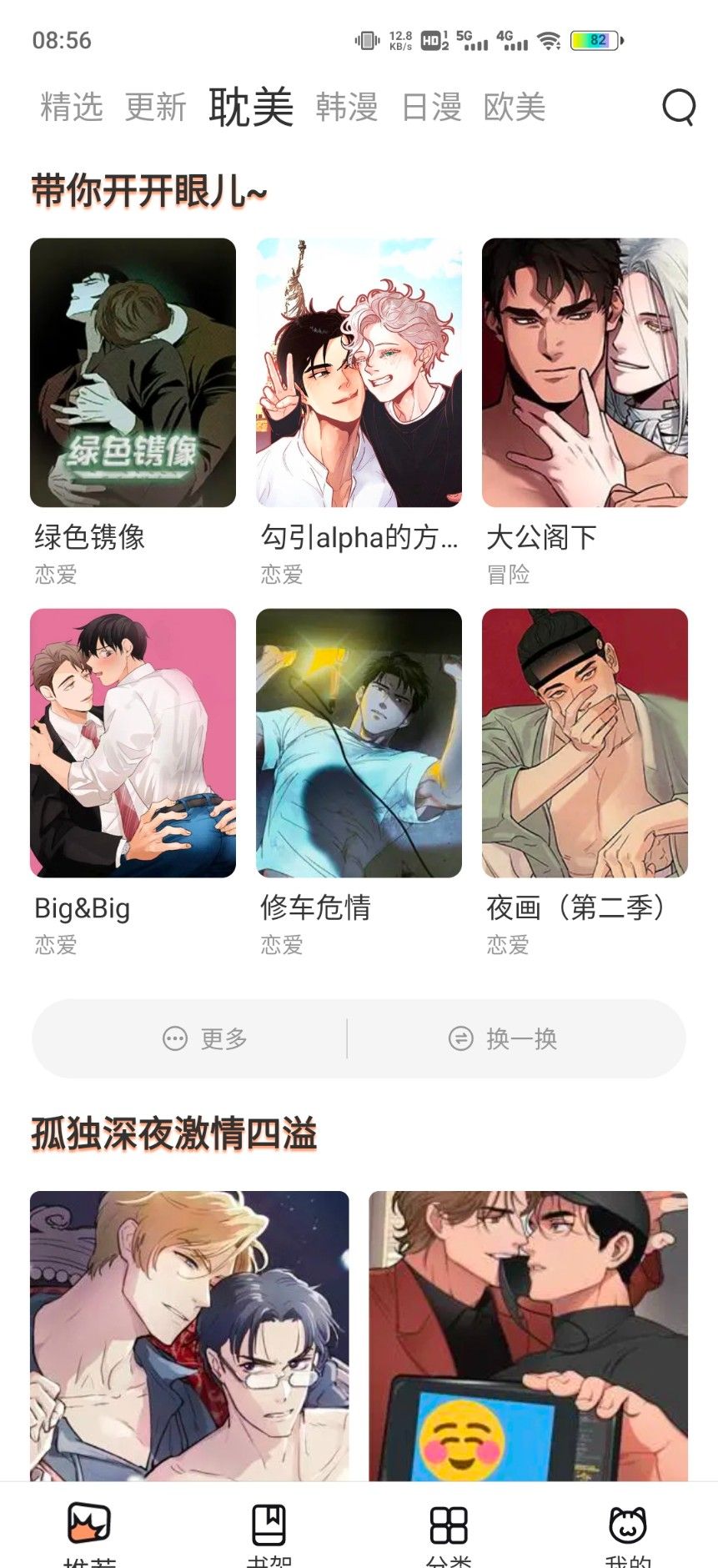Tap the ellipsis icon next to 更多
The height and width of the screenshot is (1568, 718).
(x=173, y=1038)
